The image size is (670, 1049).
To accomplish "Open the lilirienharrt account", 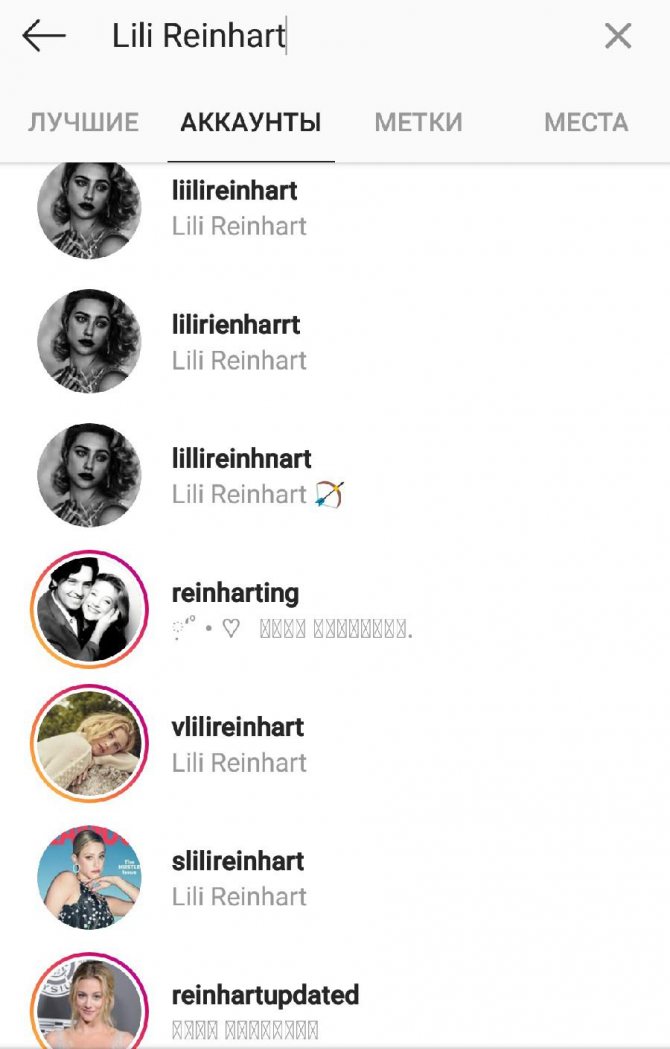I will point(236,341).
